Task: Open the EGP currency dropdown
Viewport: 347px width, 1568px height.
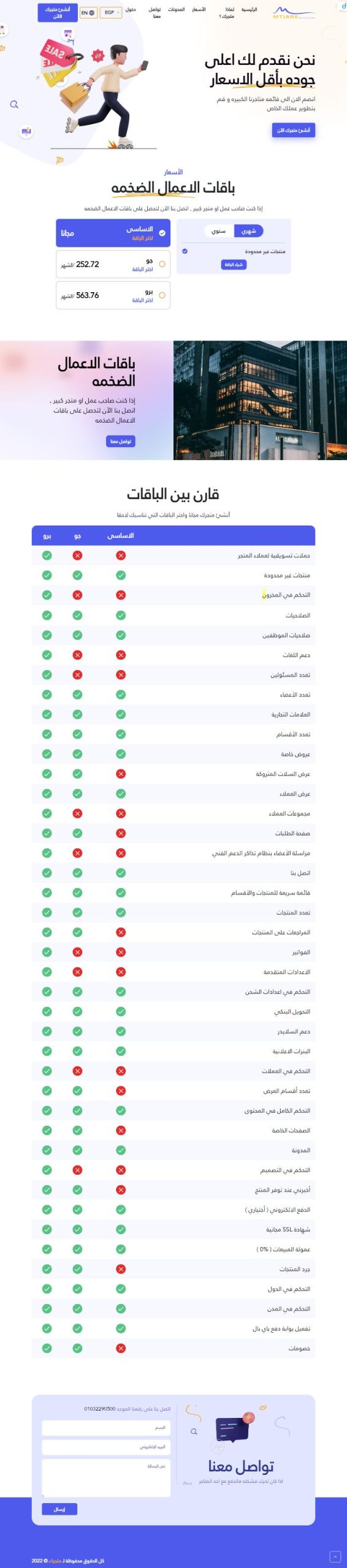Action: tap(110, 12)
